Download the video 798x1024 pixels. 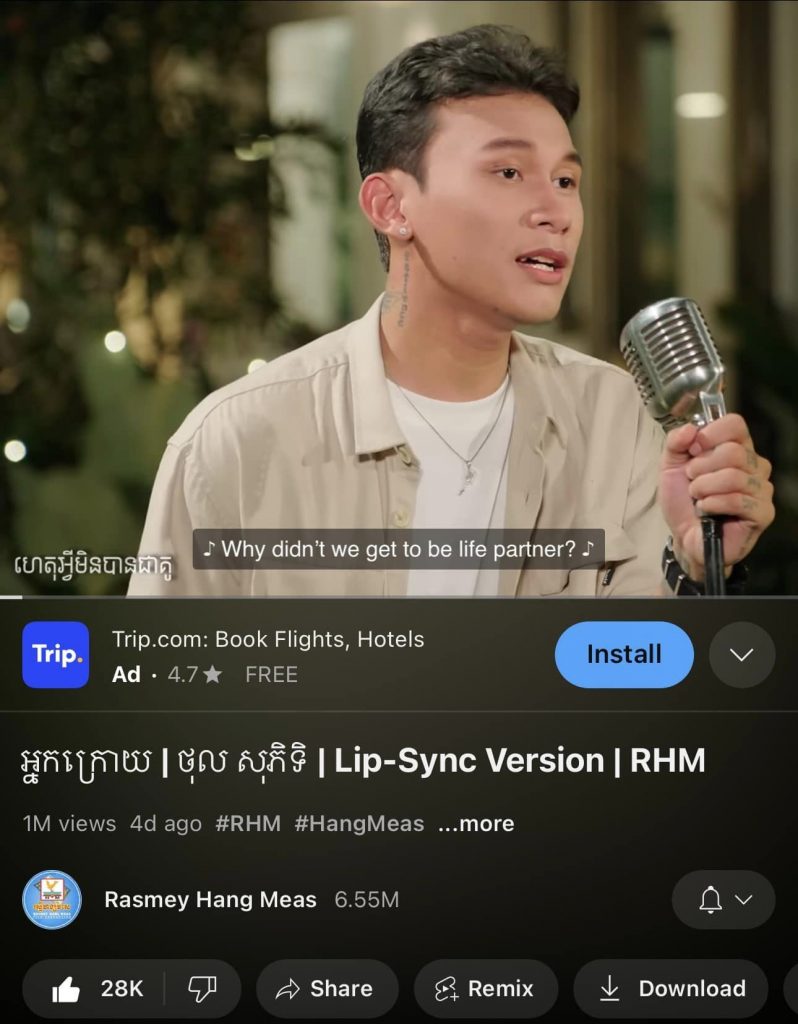click(673, 989)
